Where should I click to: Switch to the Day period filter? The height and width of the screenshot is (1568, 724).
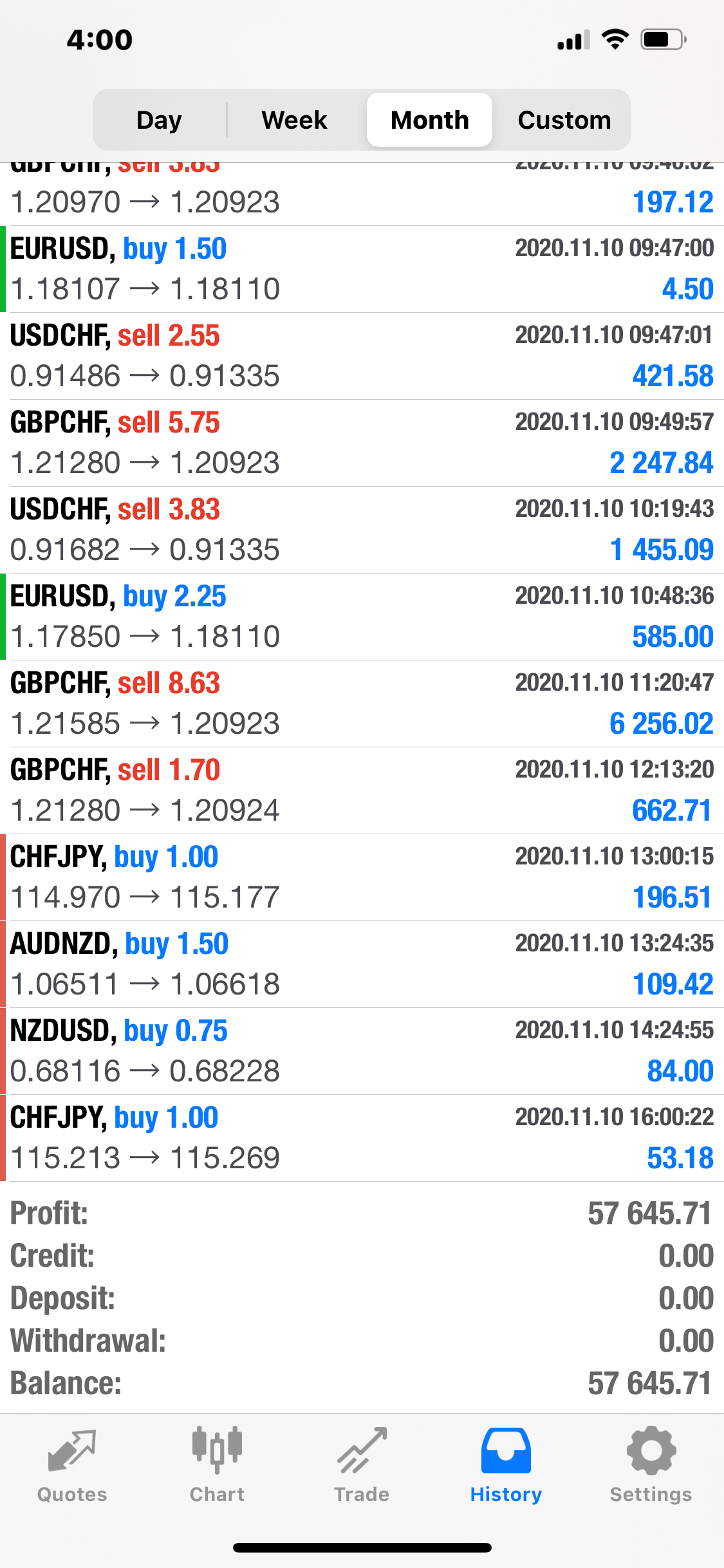point(160,120)
